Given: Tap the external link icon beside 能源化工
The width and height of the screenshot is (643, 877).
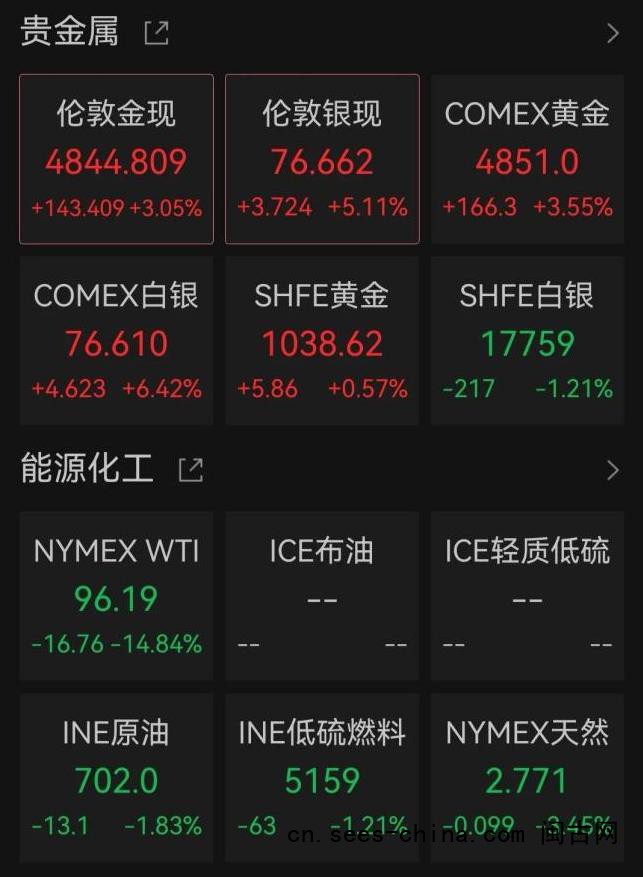Looking at the screenshot, I should pyautogui.click(x=190, y=469).
